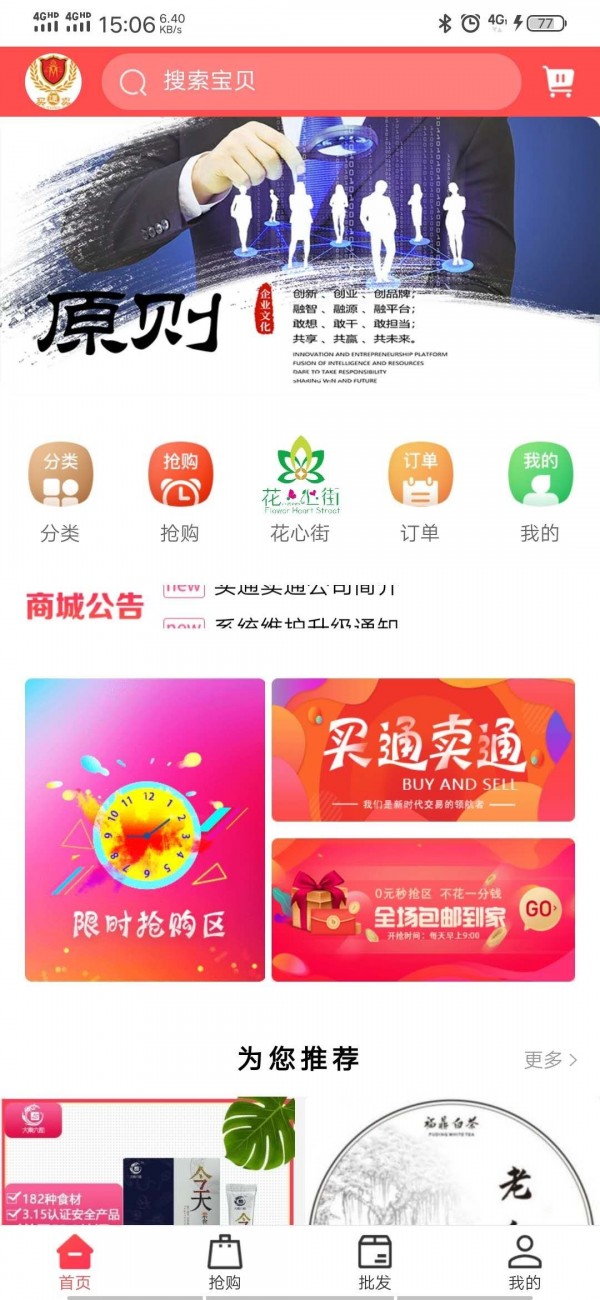
Task: Open the 系统维护升级通知 announcement
Action: (x=306, y=623)
